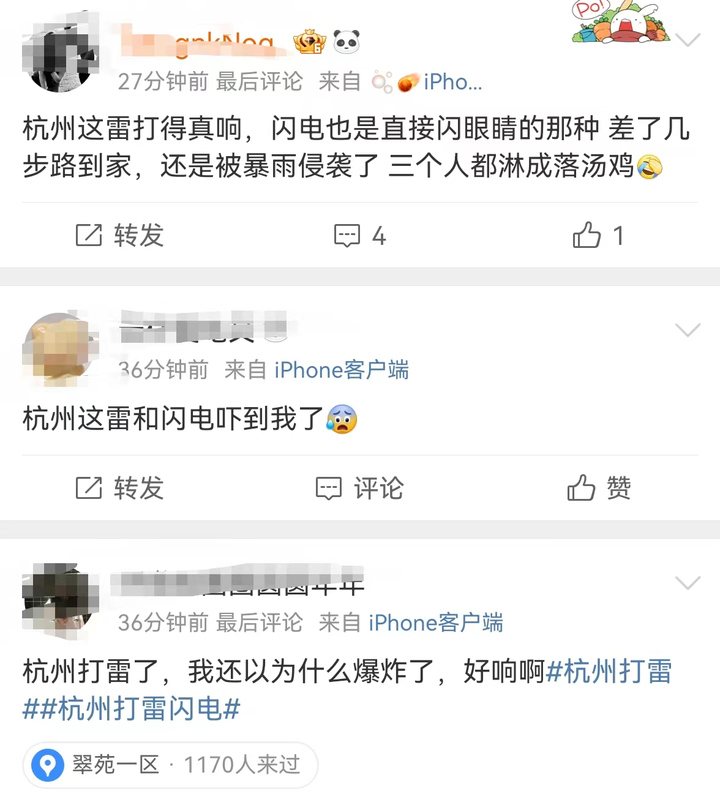Comment on the 吓到我了 post

(359, 488)
